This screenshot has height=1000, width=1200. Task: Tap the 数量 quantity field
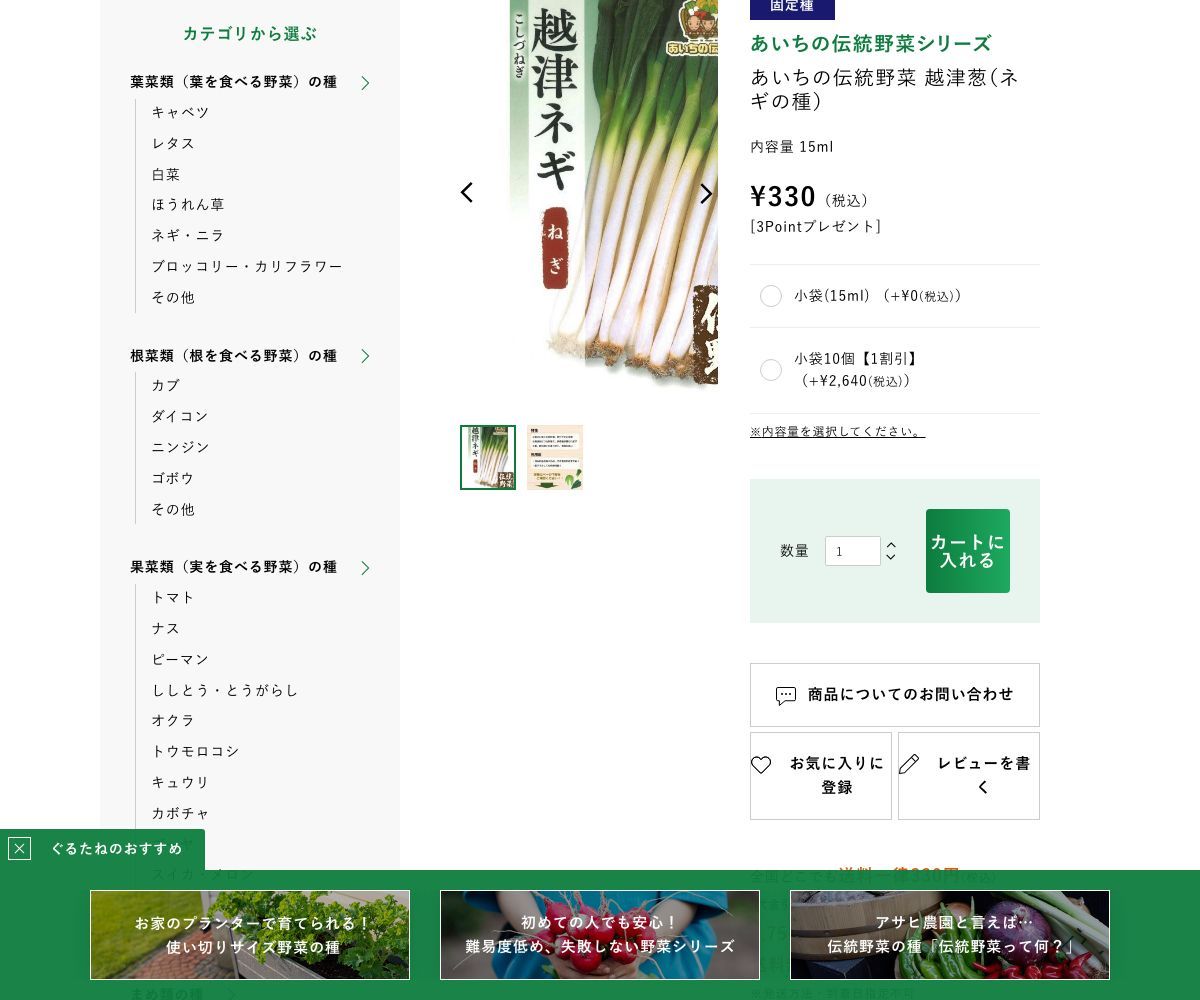tap(852, 551)
